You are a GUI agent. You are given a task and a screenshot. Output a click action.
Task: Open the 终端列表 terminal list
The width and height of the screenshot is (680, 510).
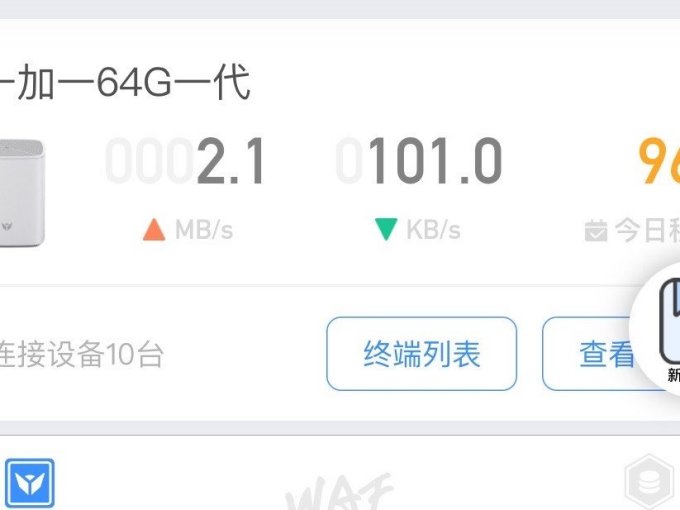421,354
